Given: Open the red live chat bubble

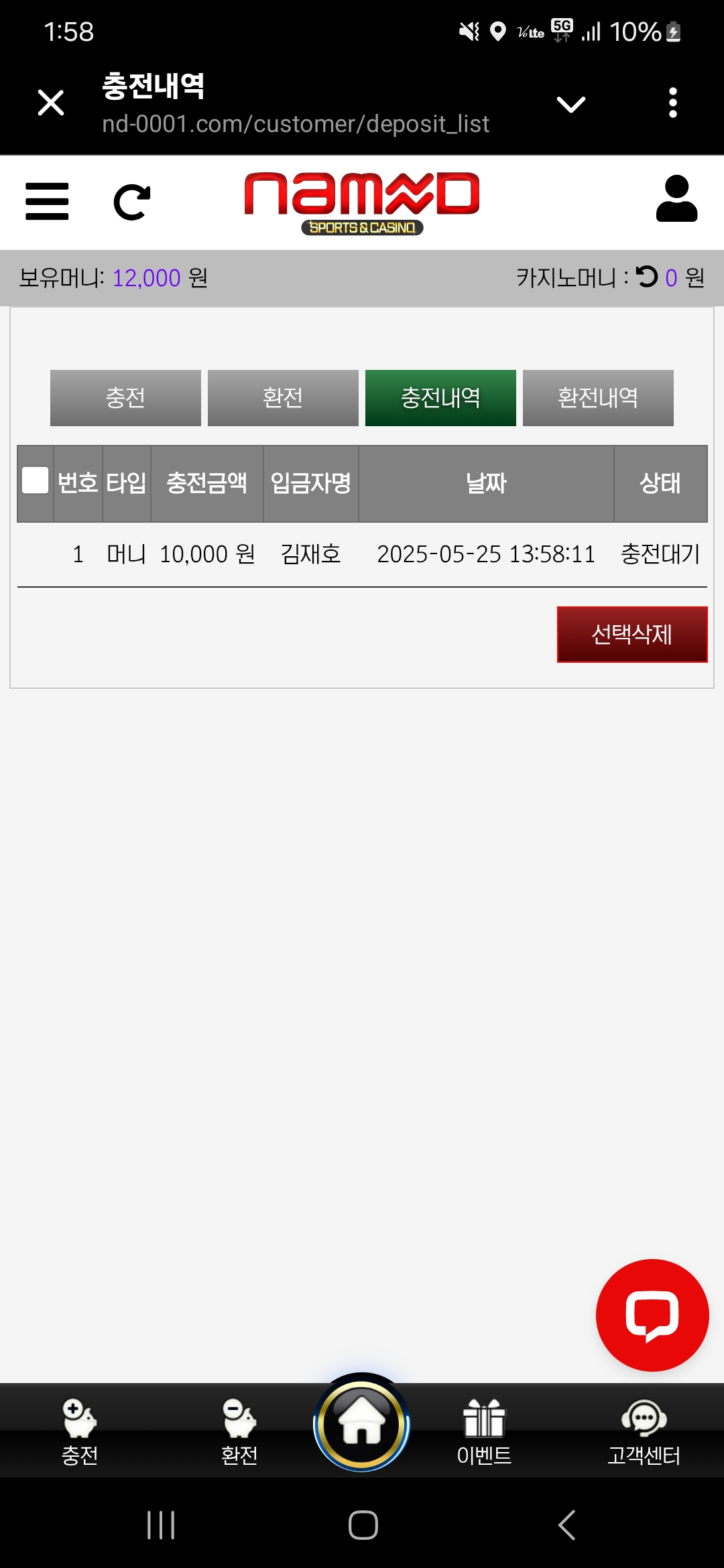Looking at the screenshot, I should (652, 1315).
